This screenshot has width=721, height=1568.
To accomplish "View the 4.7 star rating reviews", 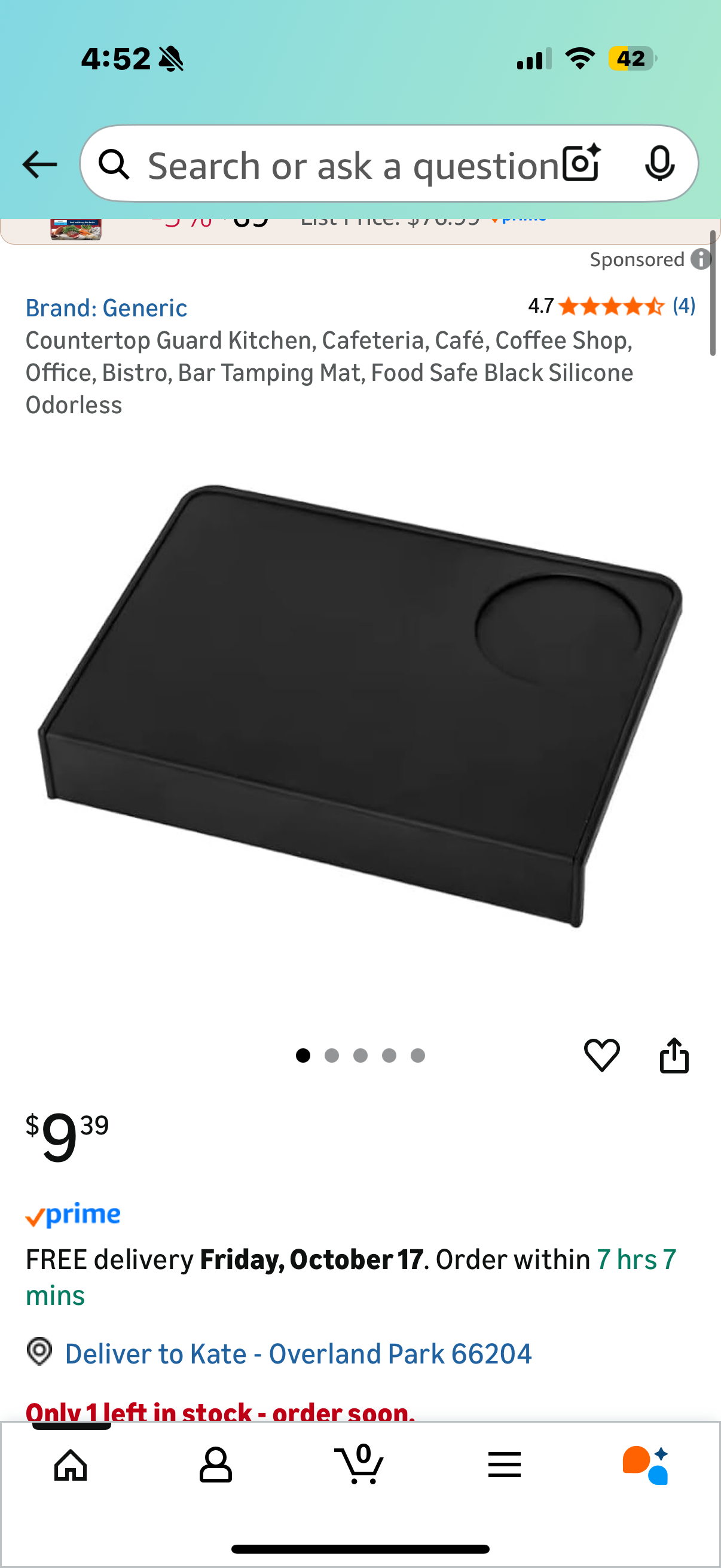I will pyautogui.click(x=611, y=306).
